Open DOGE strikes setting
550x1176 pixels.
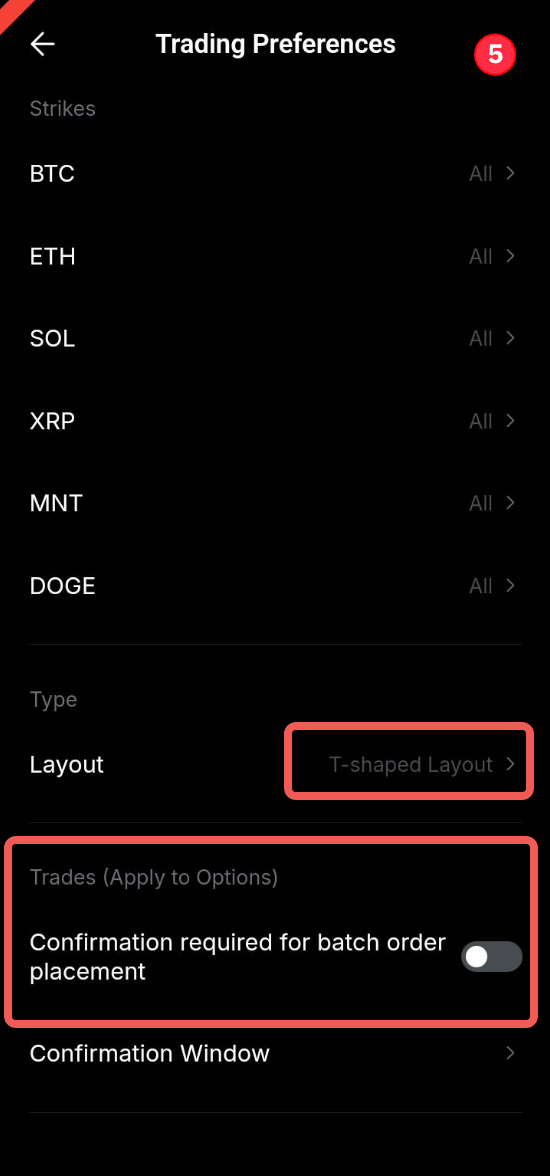[x=275, y=585]
